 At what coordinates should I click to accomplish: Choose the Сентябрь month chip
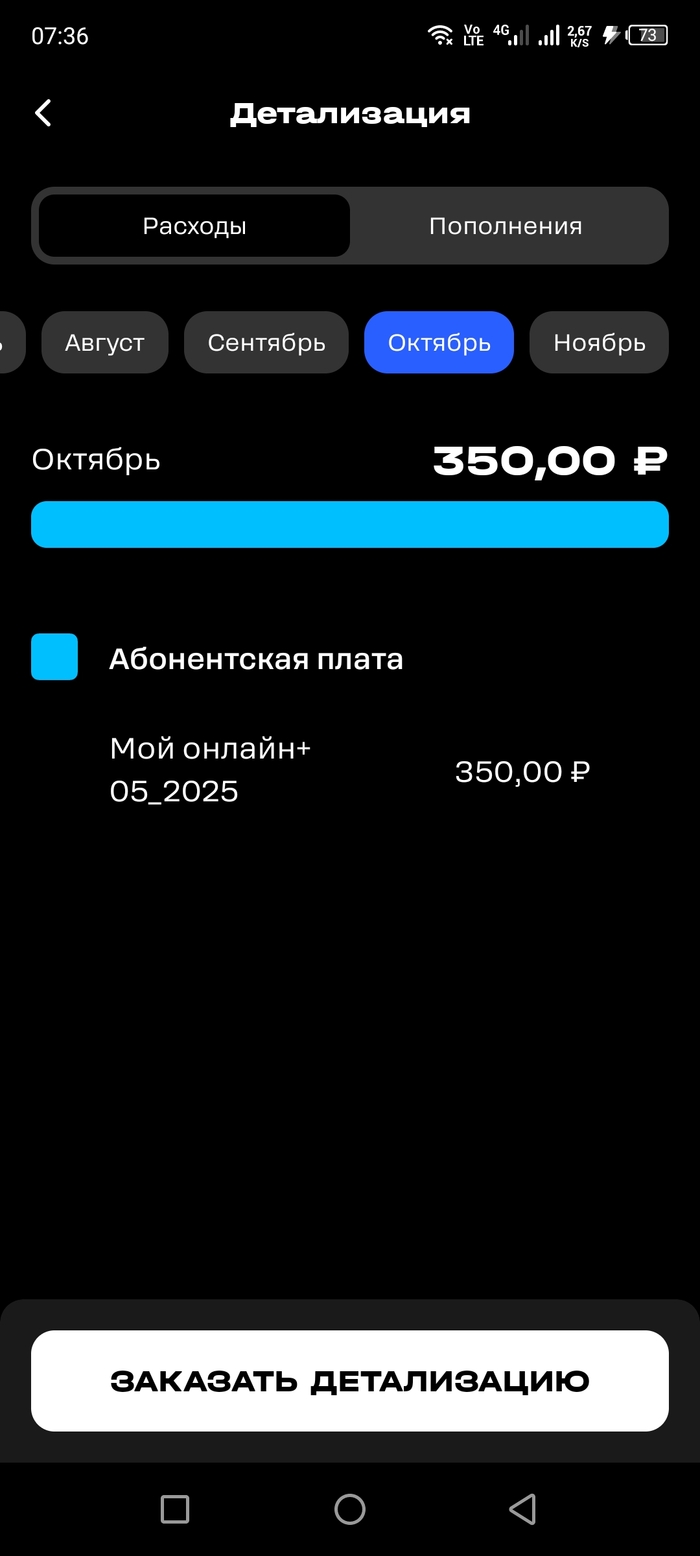click(266, 343)
